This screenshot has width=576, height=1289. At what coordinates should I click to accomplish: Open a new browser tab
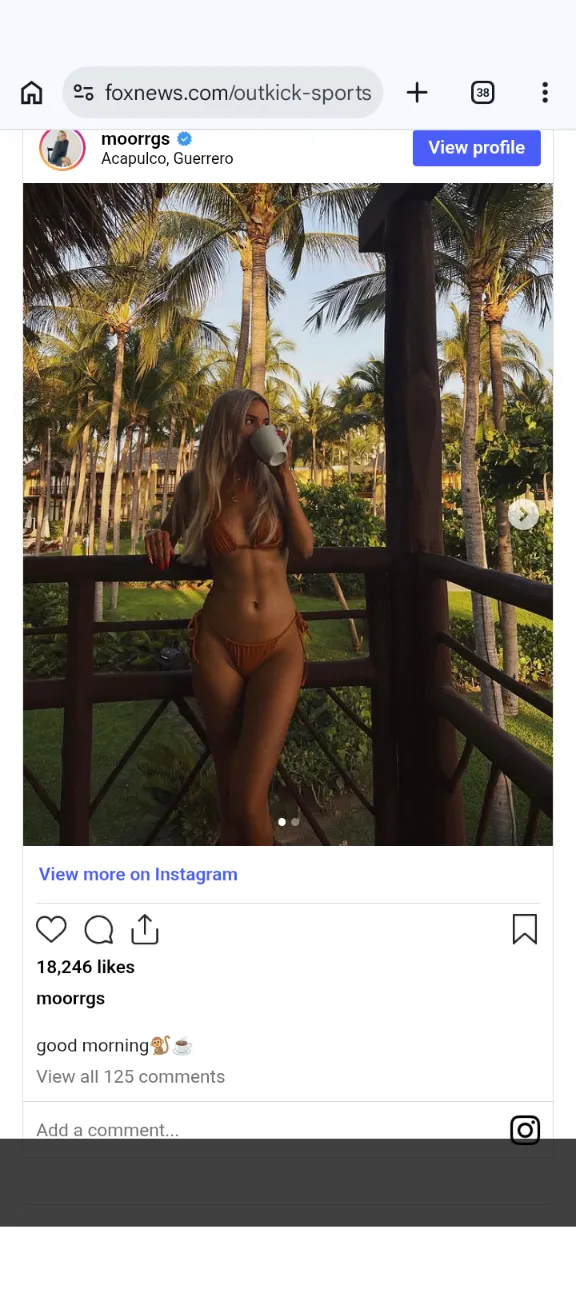[x=417, y=93]
